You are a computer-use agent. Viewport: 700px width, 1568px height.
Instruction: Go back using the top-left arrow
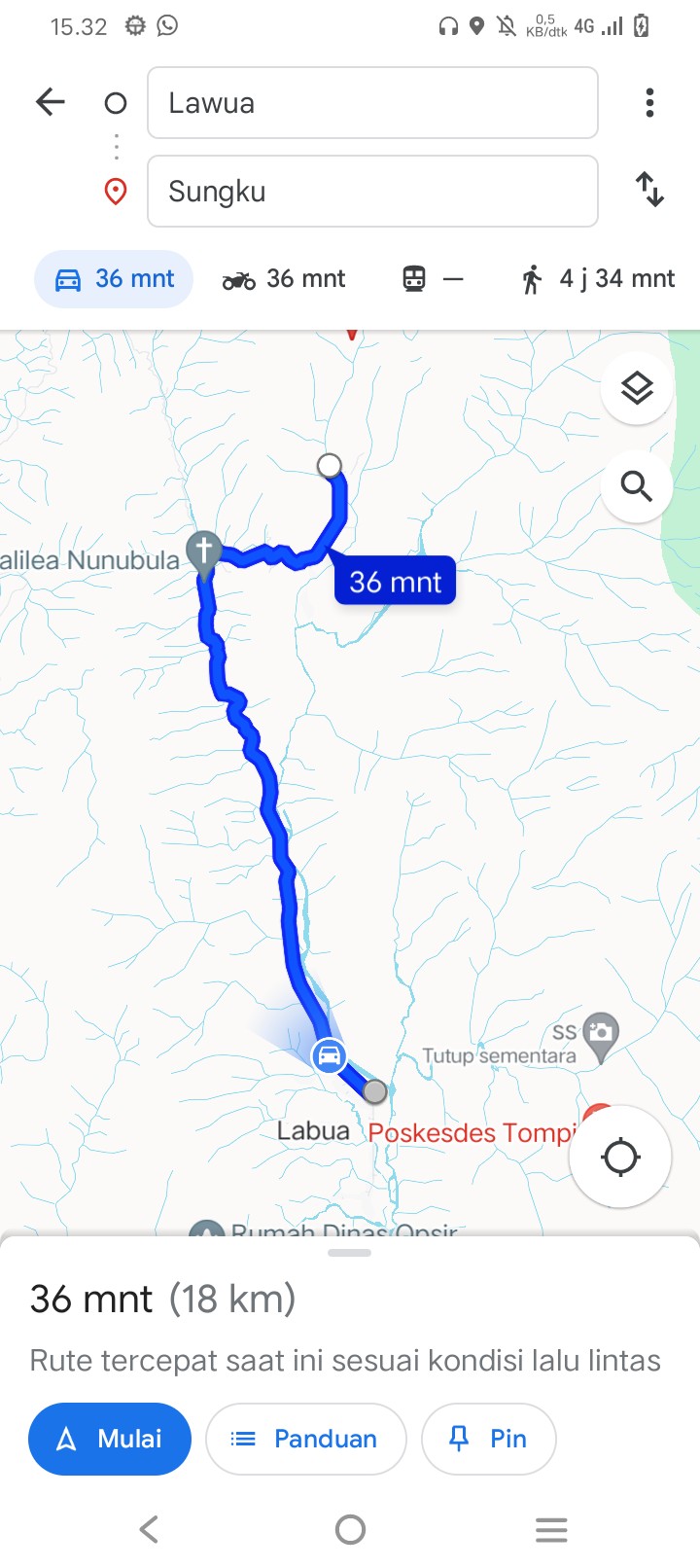[50, 102]
